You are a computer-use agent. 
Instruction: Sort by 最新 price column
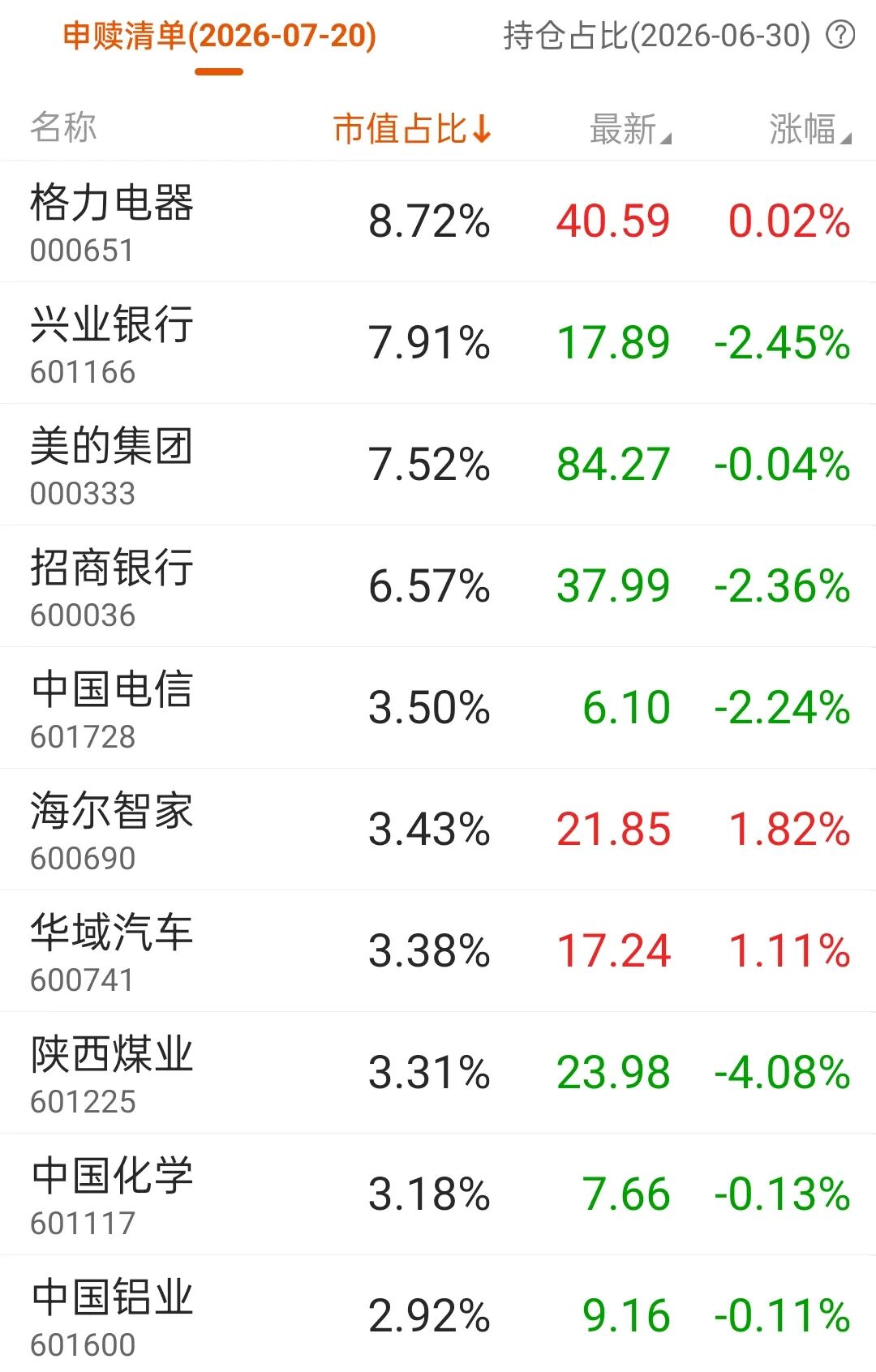[630, 129]
